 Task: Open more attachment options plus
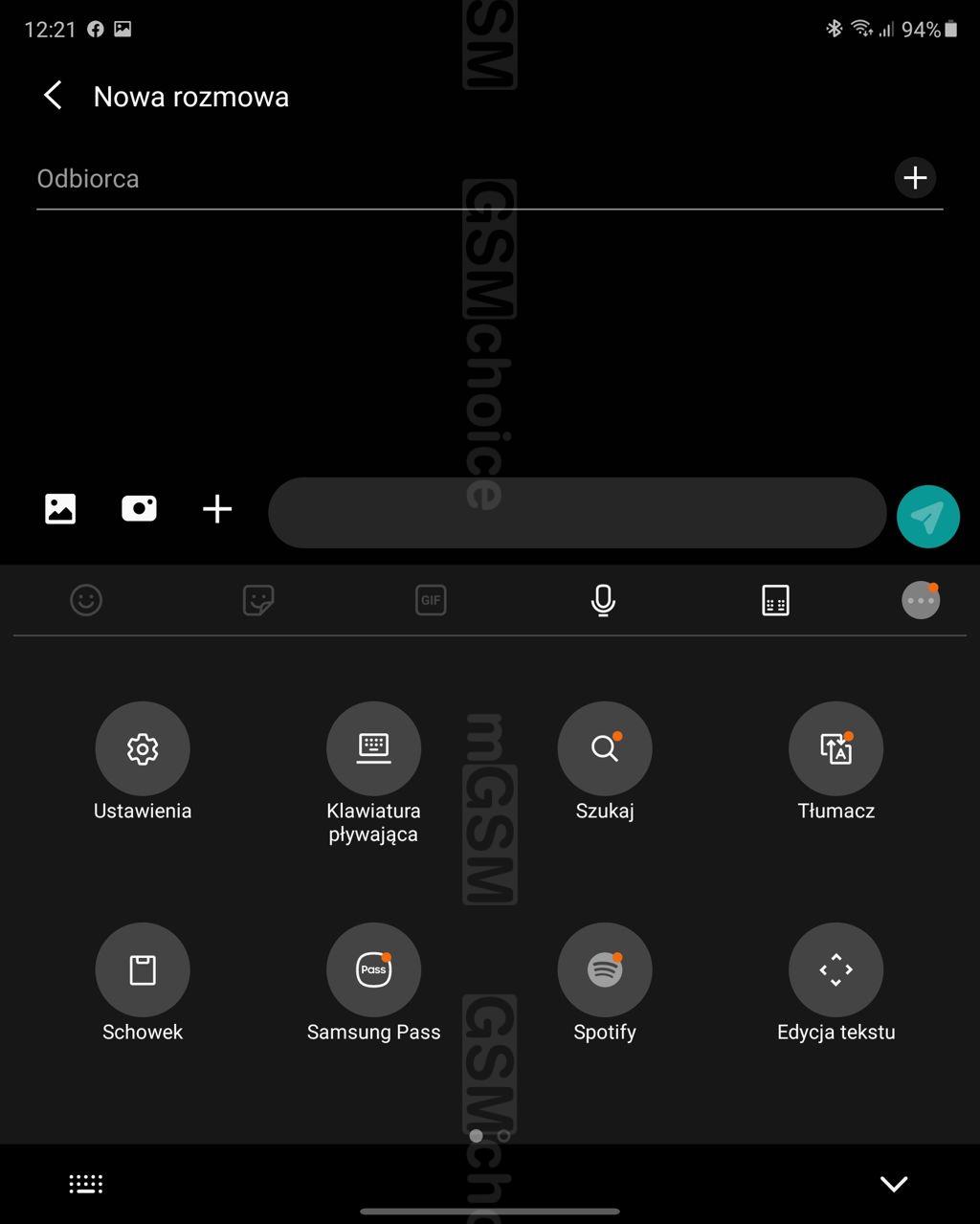(217, 509)
